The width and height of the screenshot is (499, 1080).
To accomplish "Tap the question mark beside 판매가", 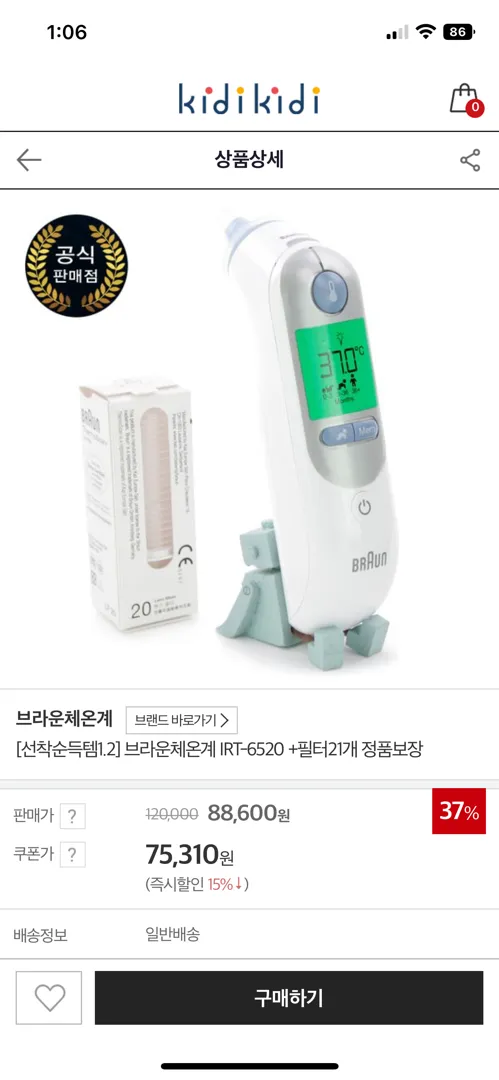I will [72, 816].
